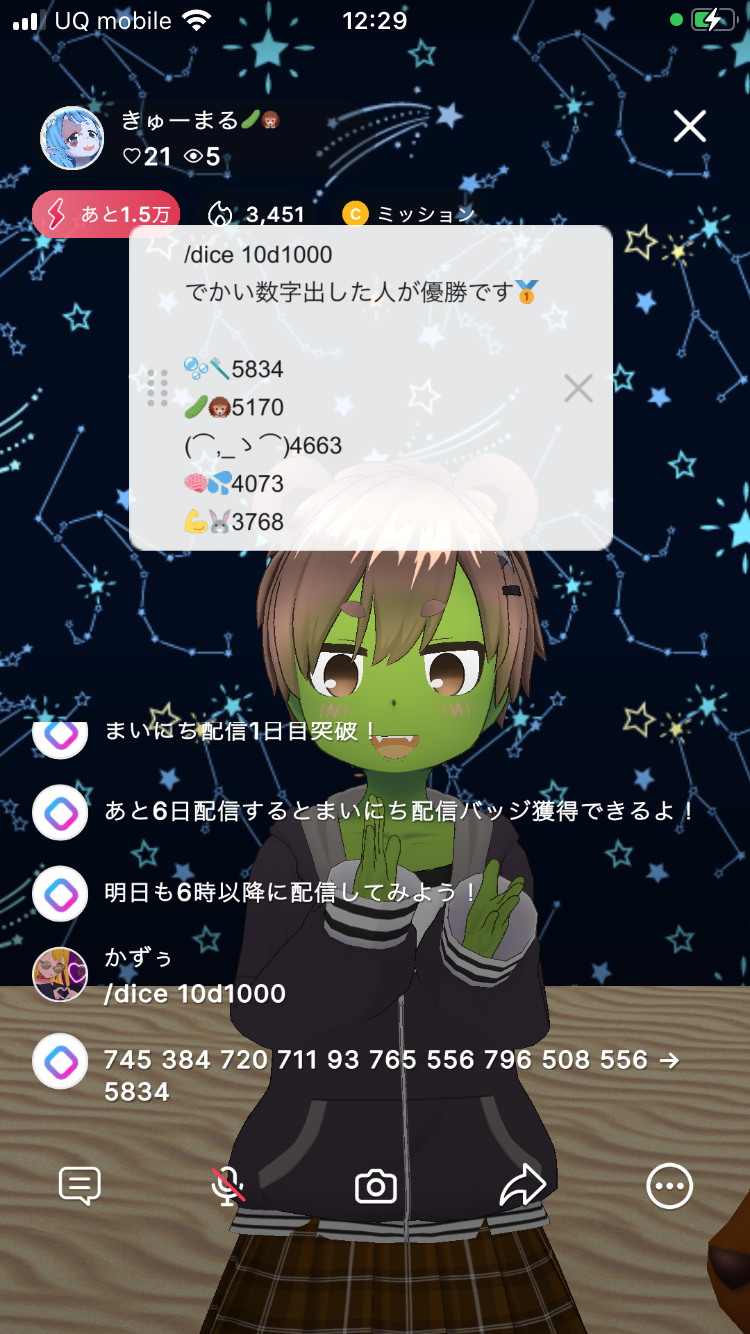The image size is (750, 1334).
Task: Close the live stream with the X
Action: pyautogui.click(x=690, y=127)
